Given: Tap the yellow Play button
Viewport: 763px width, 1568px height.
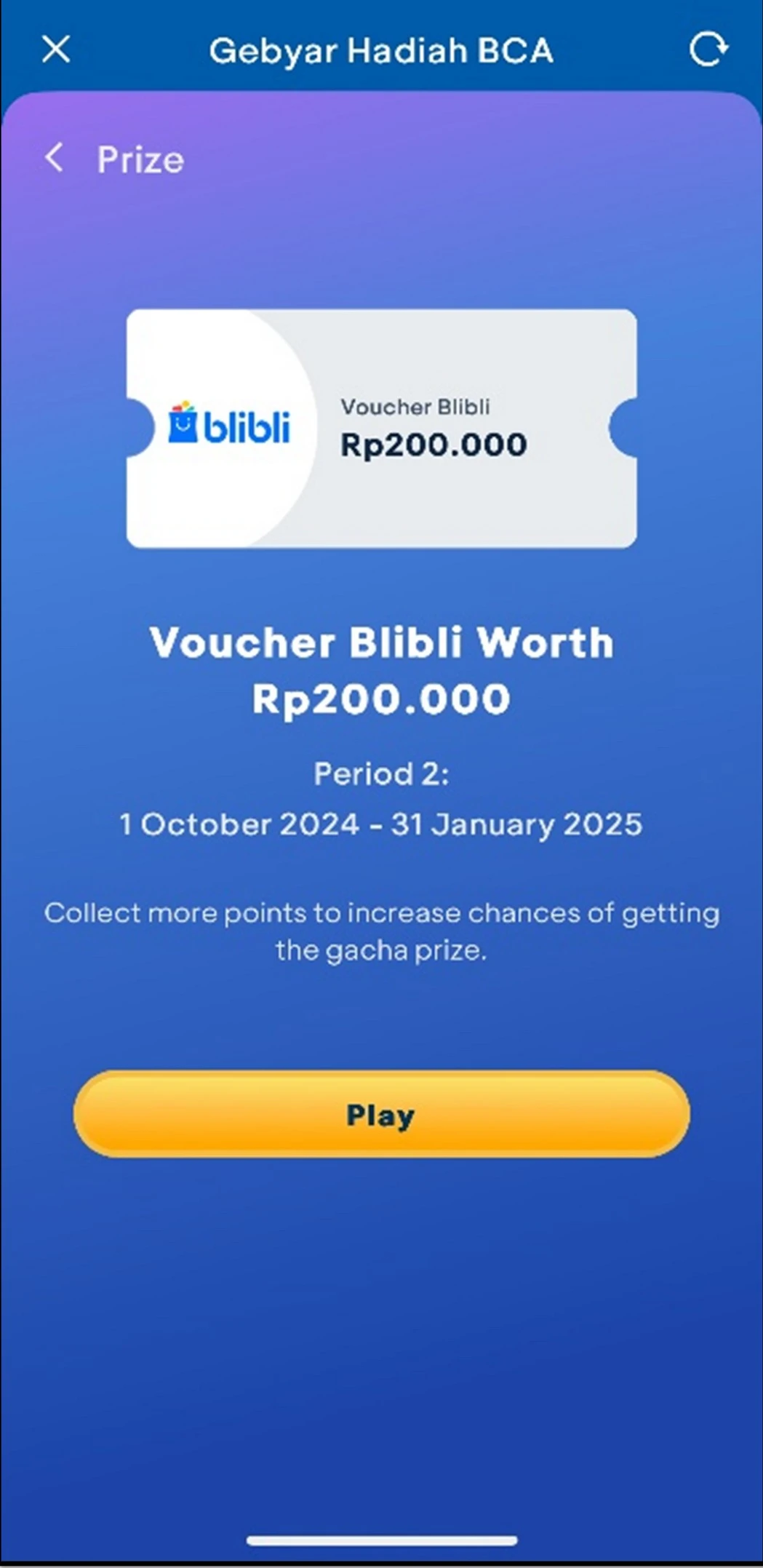Looking at the screenshot, I should [x=381, y=1114].
